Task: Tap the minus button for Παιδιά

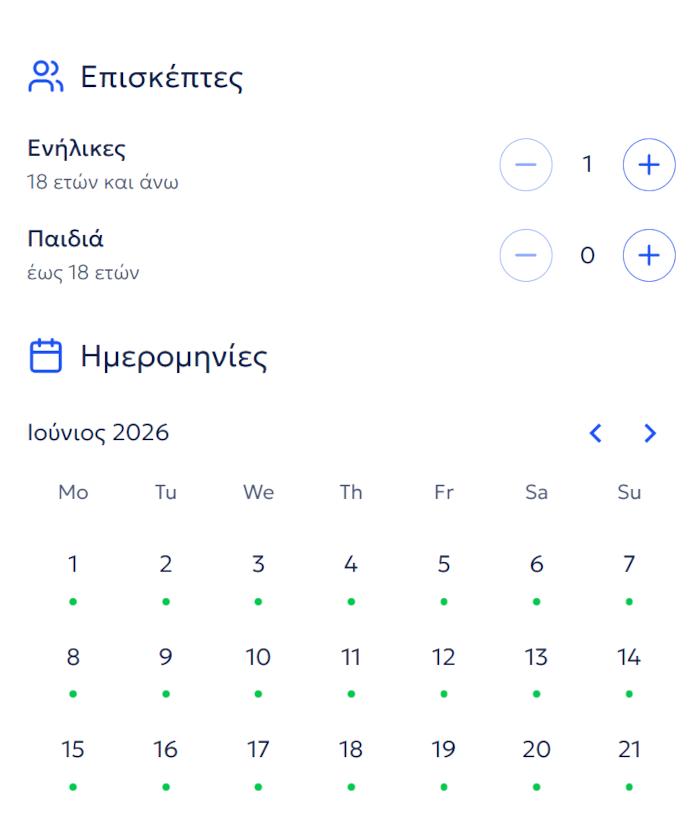Action: coord(525,256)
